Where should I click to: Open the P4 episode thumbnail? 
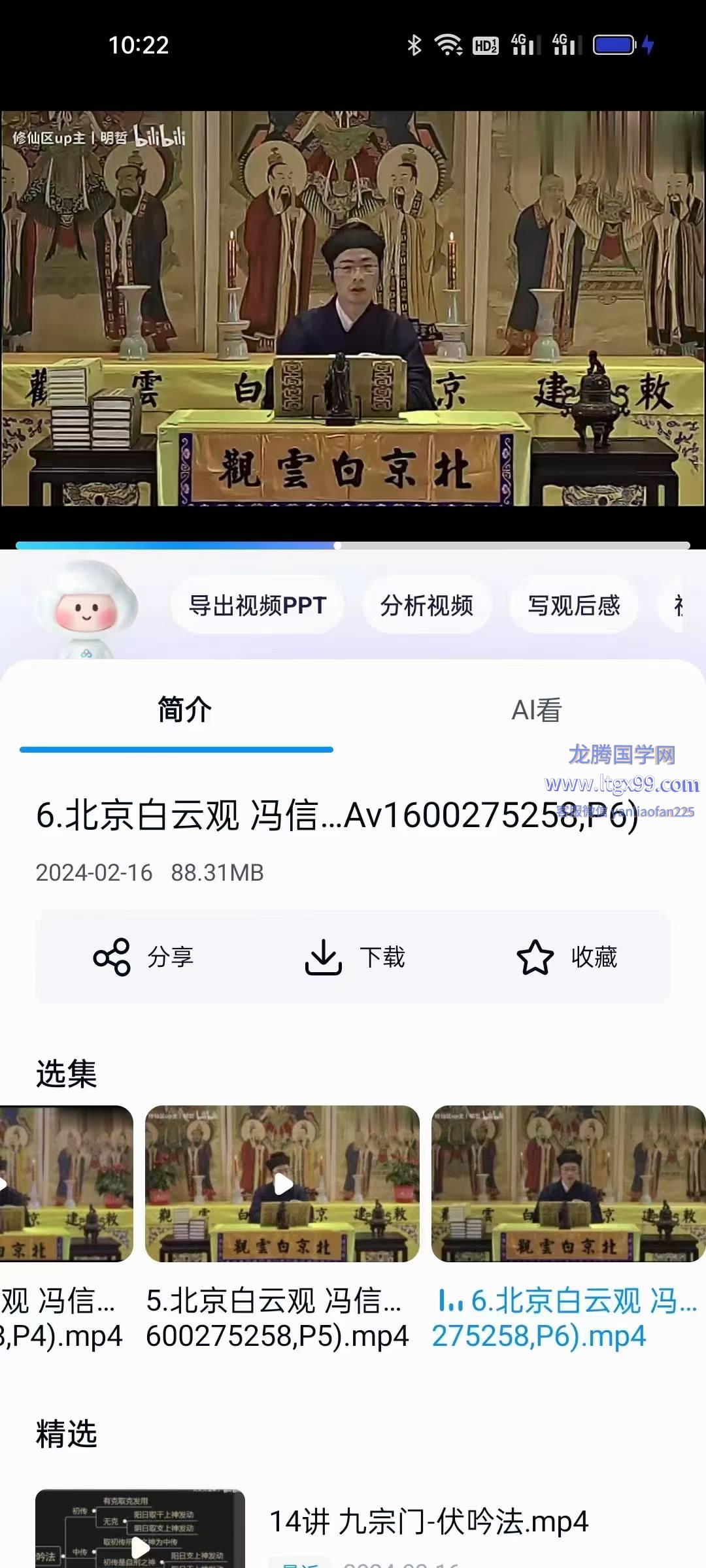click(65, 1183)
